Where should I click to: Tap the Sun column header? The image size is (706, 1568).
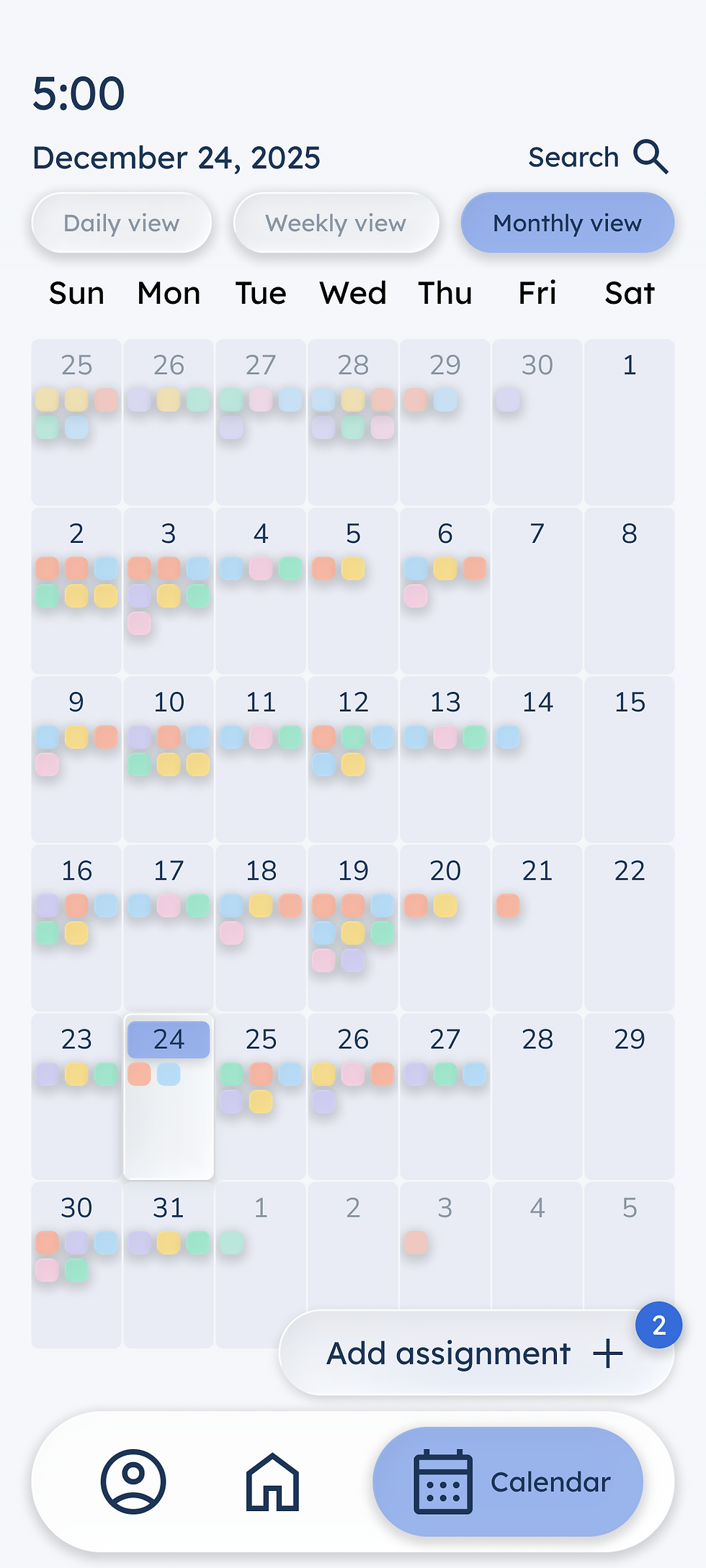pos(76,293)
